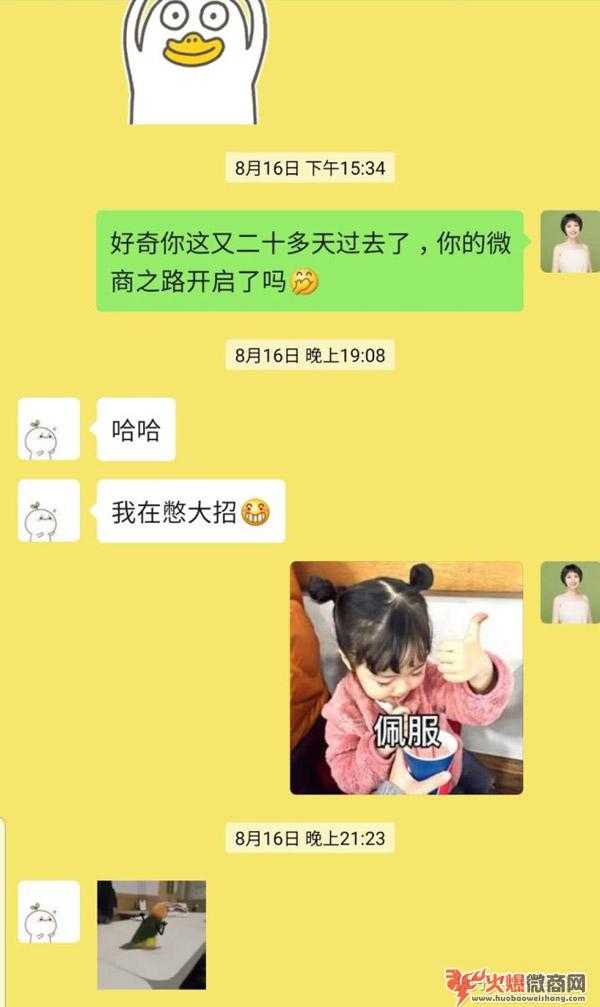Open the 佩服 thumbs-up girl sticker image

406,678
